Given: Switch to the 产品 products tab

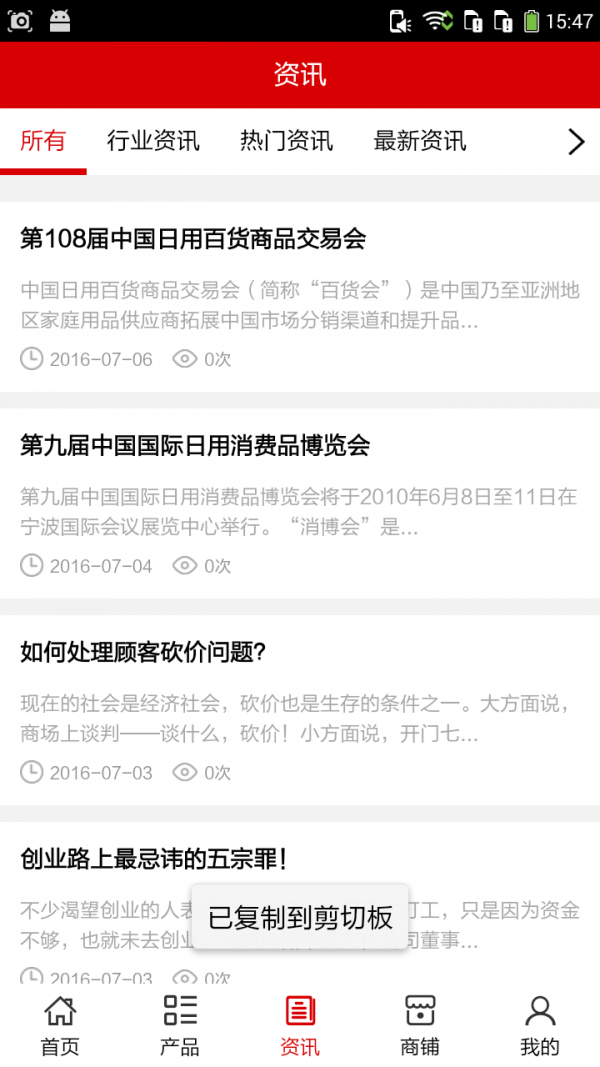Looking at the screenshot, I should tap(180, 1025).
